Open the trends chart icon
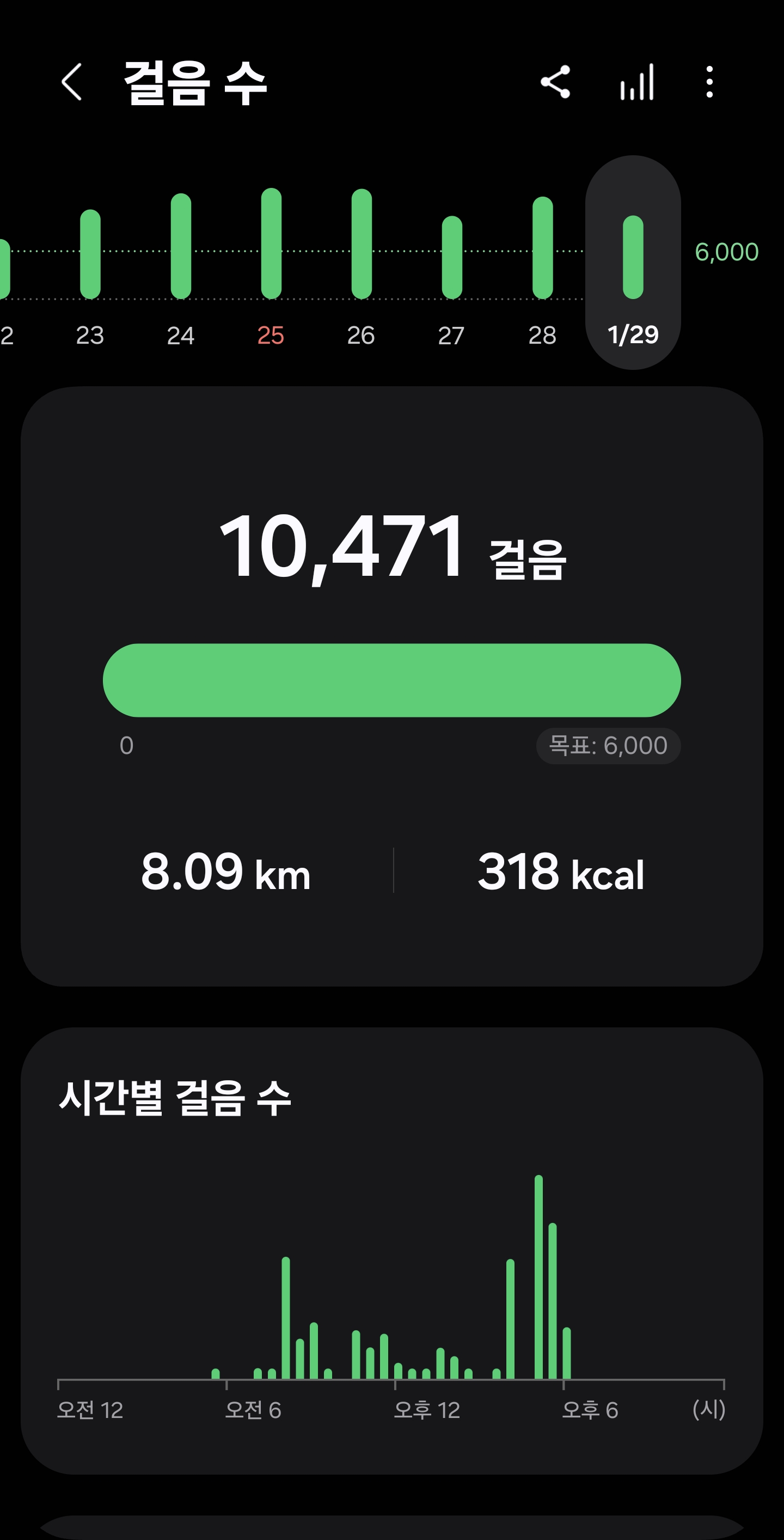The image size is (784, 1540). (x=636, y=82)
